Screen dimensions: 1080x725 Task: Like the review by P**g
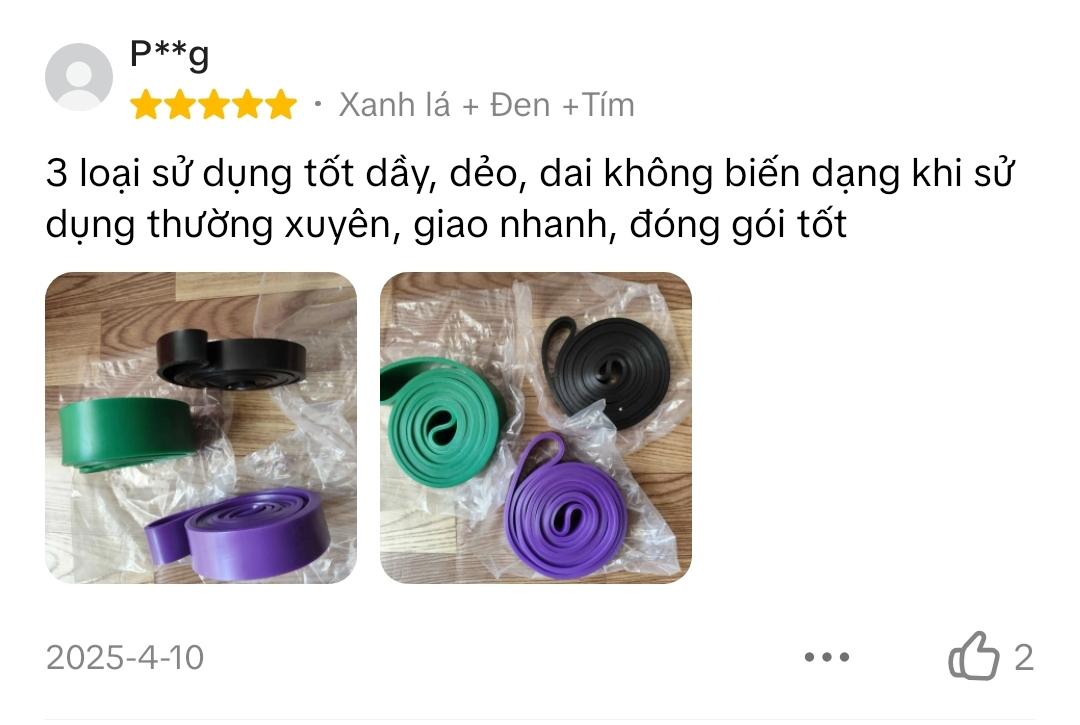(974, 657)
